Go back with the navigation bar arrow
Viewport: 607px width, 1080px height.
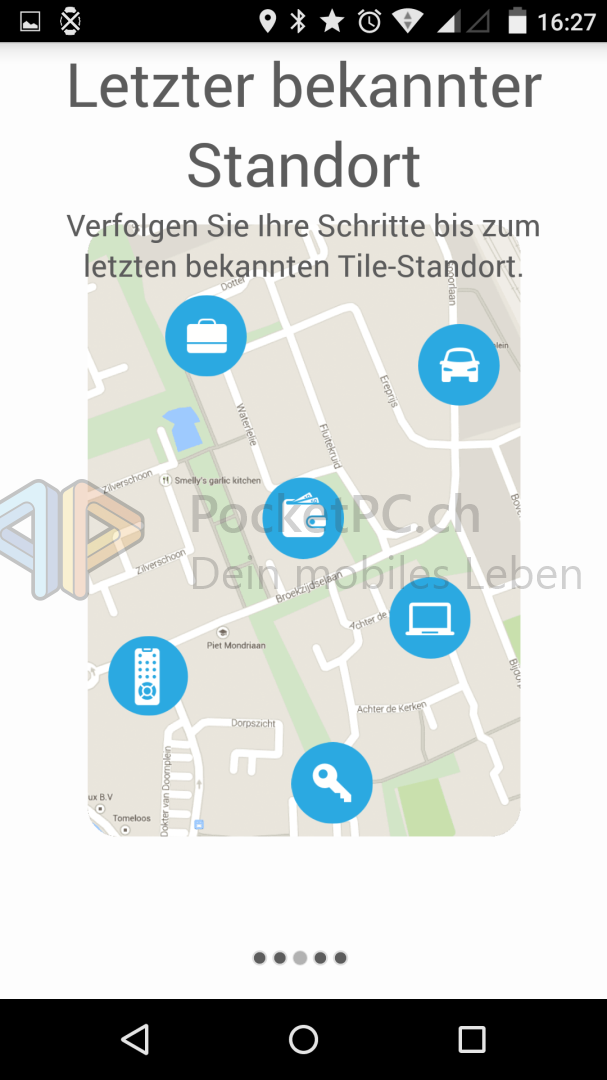point(136,1039)
